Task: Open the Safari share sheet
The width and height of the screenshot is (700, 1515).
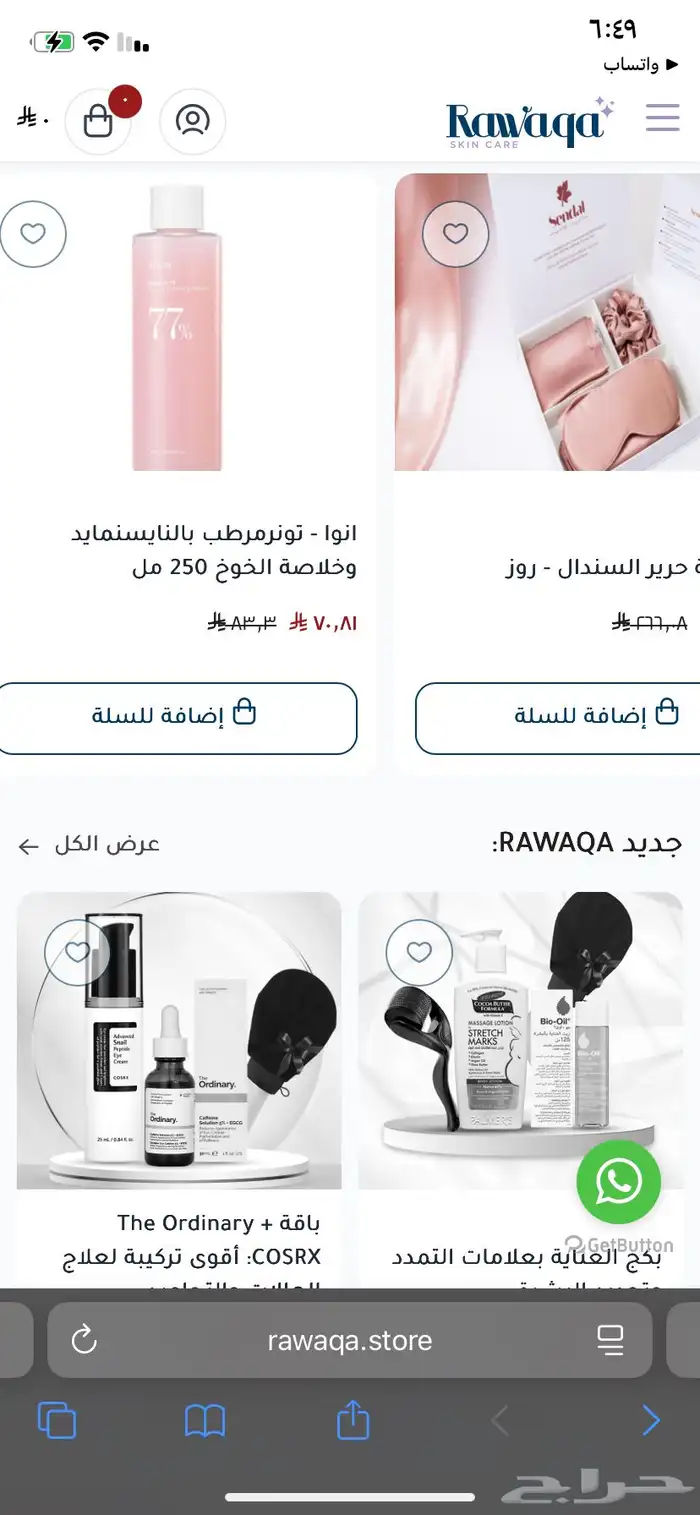Action: pyautogui.click(x=353, y=1420)
